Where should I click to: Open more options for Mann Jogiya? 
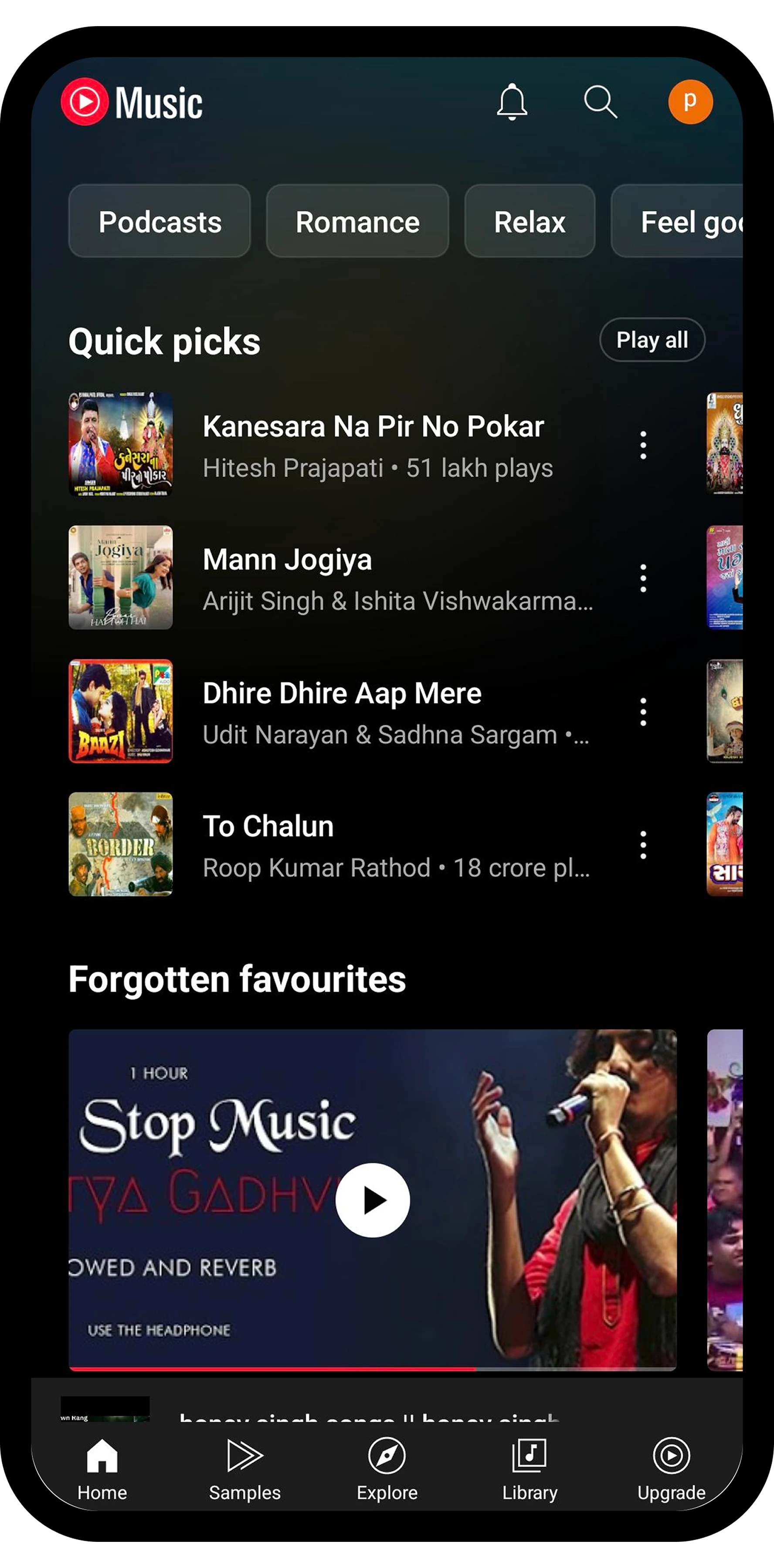pos(643,578)
